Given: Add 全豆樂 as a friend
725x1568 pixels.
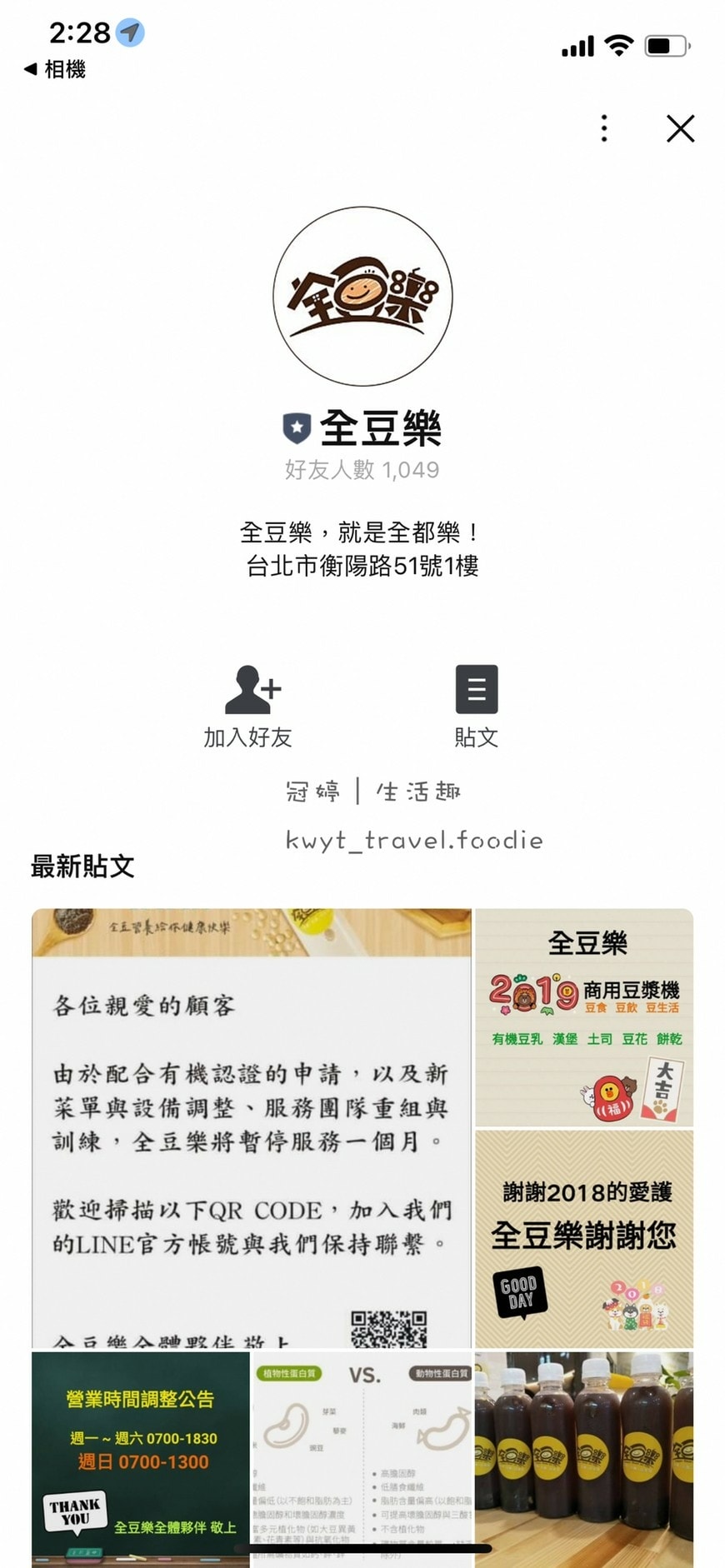Looking at the screenshot, I should pos(247,705).
